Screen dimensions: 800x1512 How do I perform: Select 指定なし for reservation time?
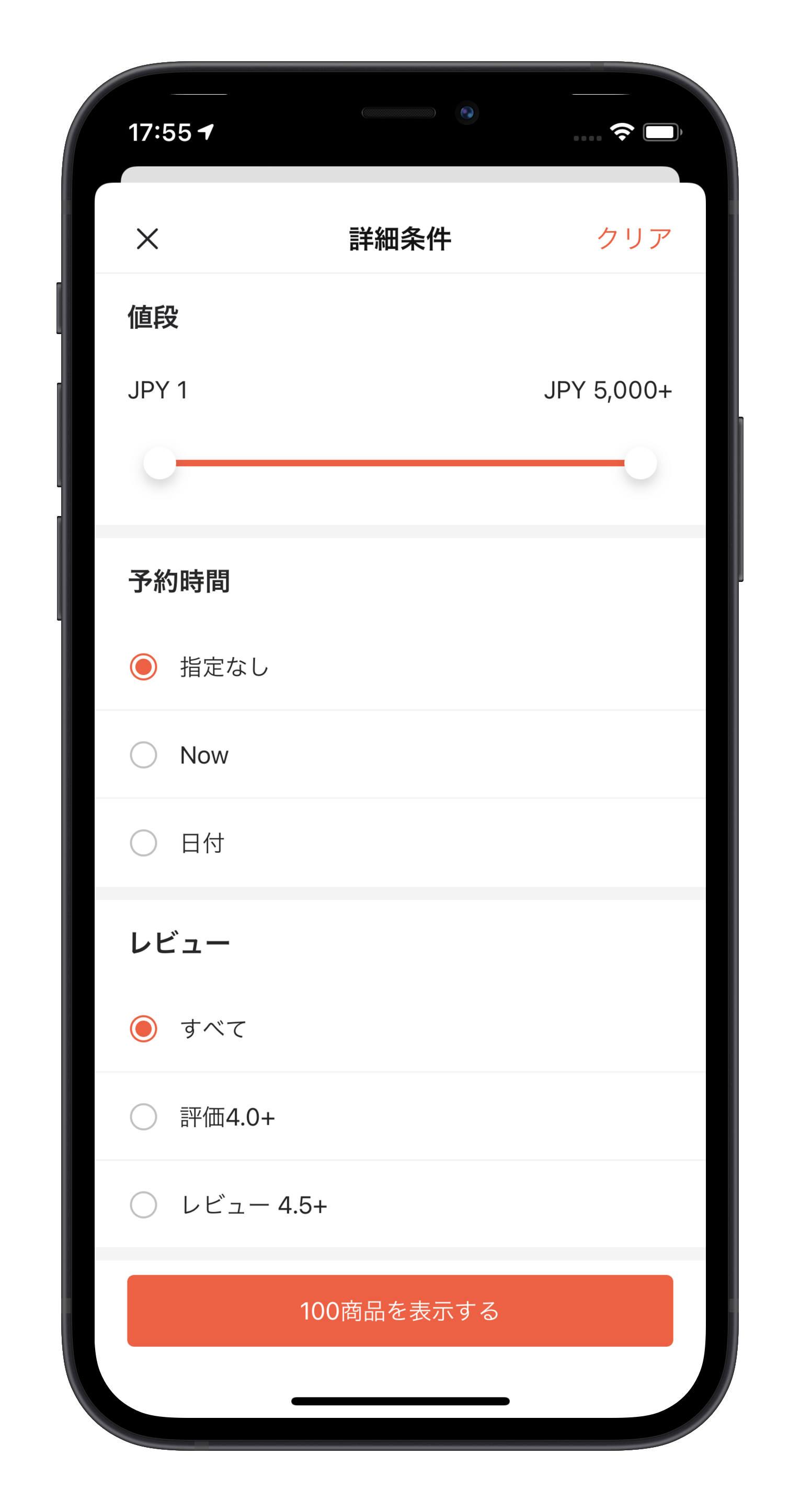coord(399,667)
